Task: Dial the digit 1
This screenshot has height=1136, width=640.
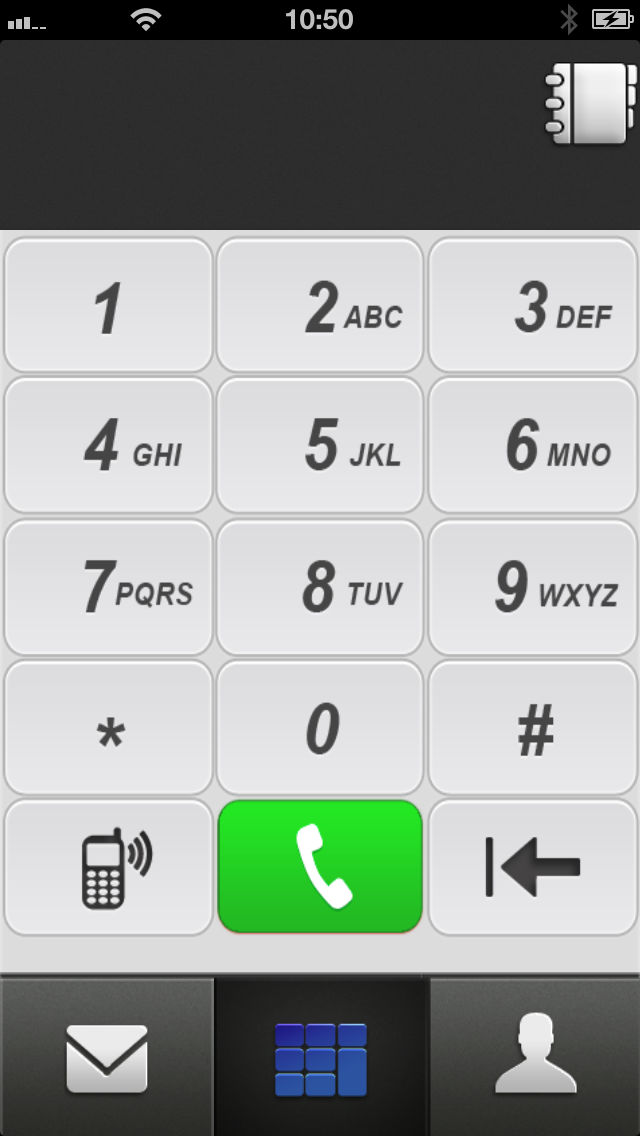Action: tap(108, 305)
